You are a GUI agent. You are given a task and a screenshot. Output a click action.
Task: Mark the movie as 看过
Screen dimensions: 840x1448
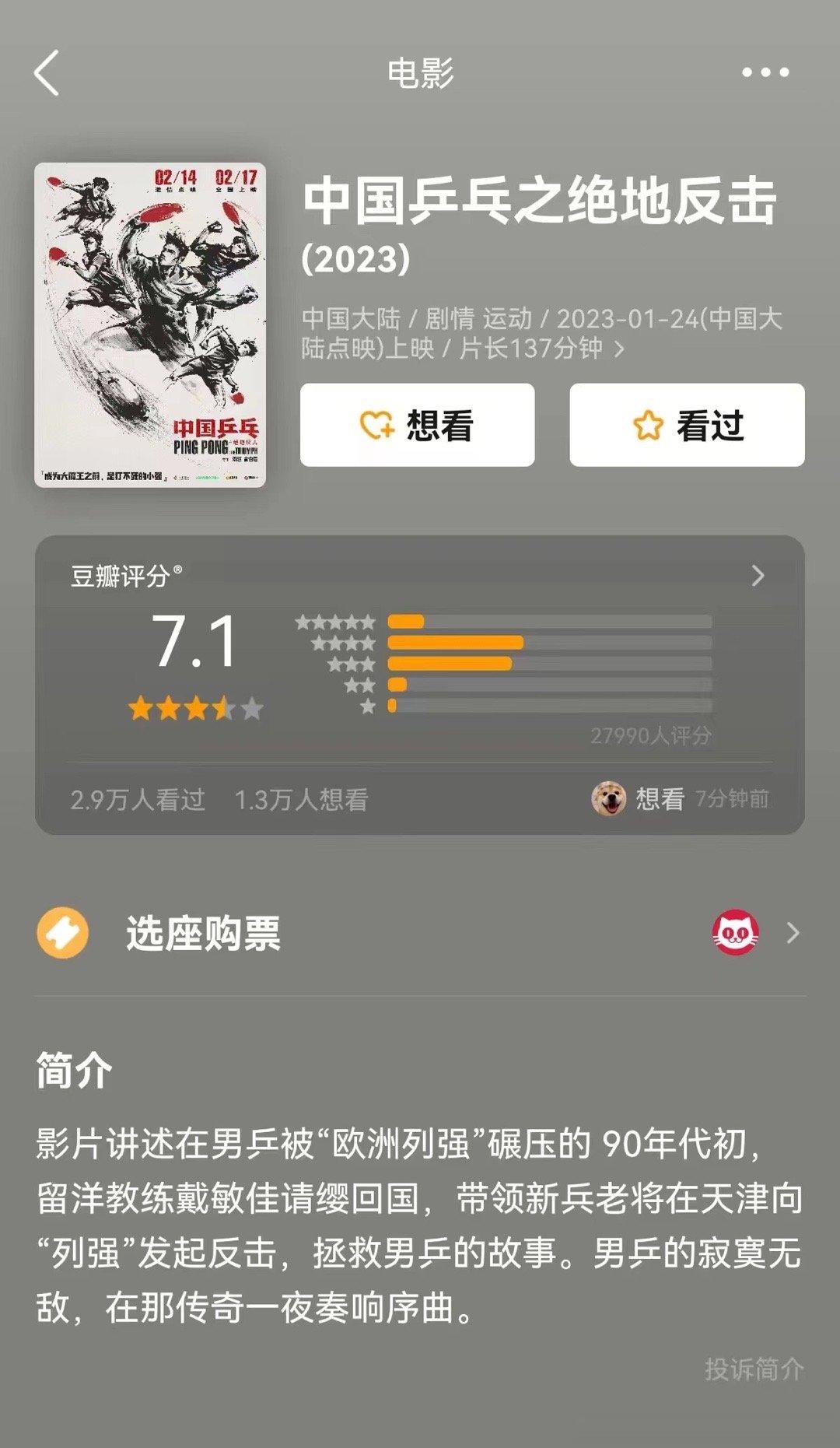(687, 426)
